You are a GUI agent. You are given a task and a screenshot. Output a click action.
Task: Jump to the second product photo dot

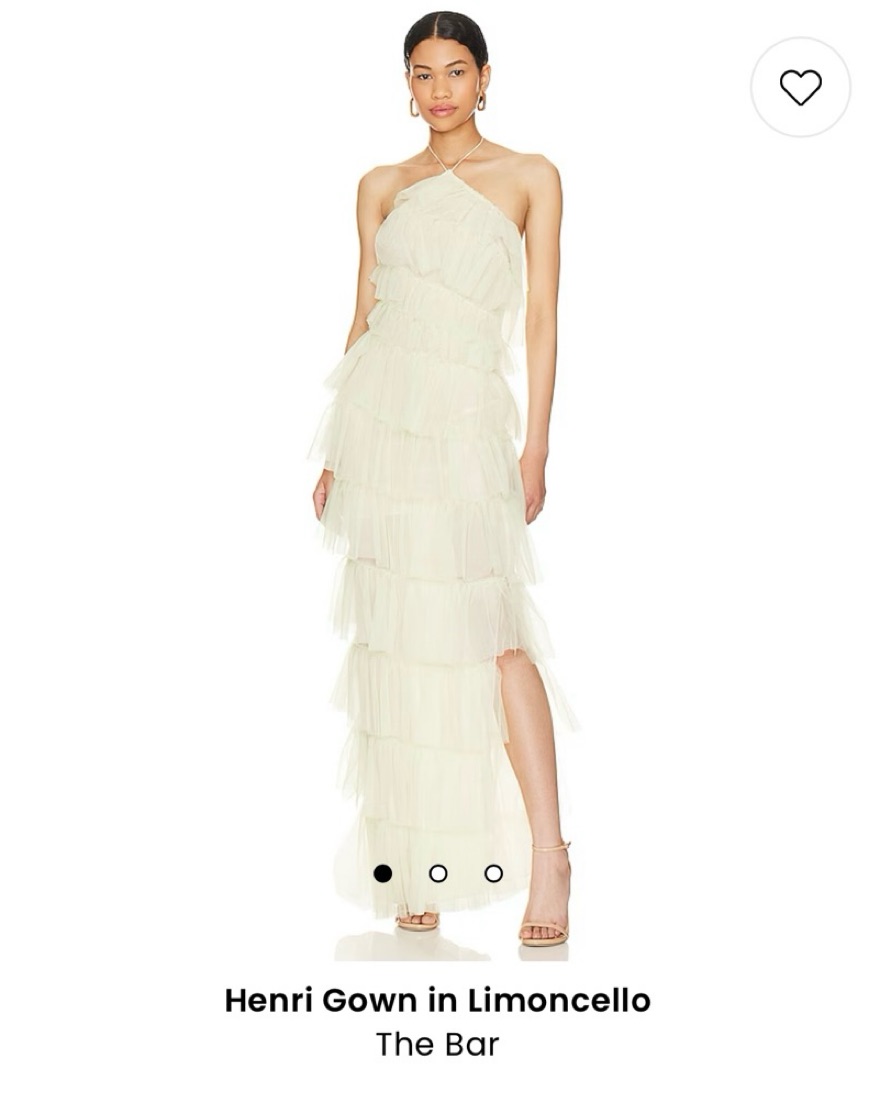438,873
